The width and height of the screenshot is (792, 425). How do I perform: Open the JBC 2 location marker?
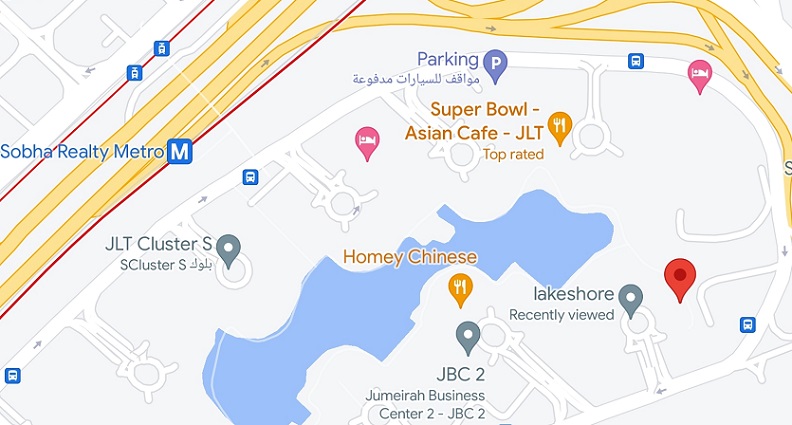(x=468, y=336)
